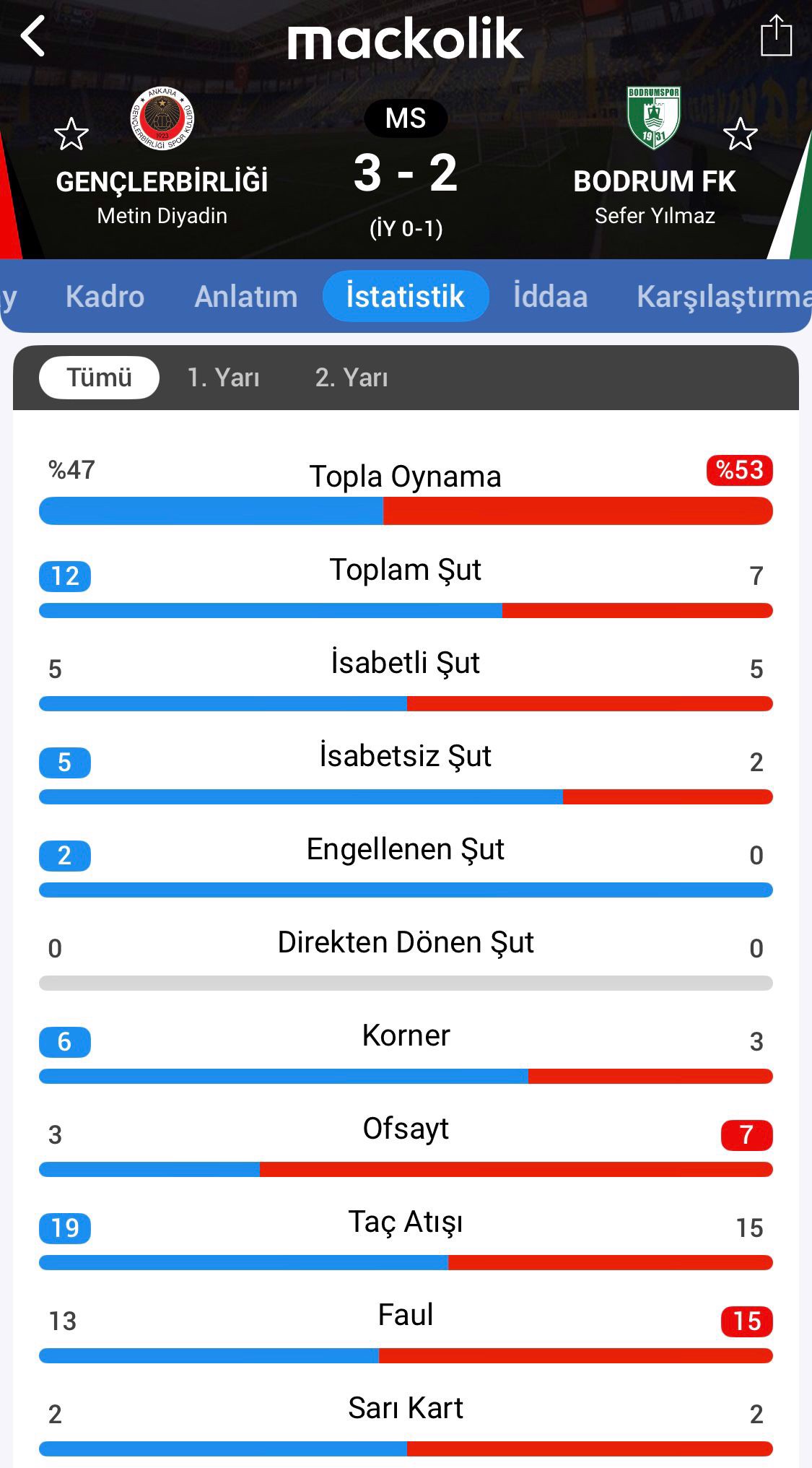
Task: Go back using the top-left arrow
Action: [32, 36]
